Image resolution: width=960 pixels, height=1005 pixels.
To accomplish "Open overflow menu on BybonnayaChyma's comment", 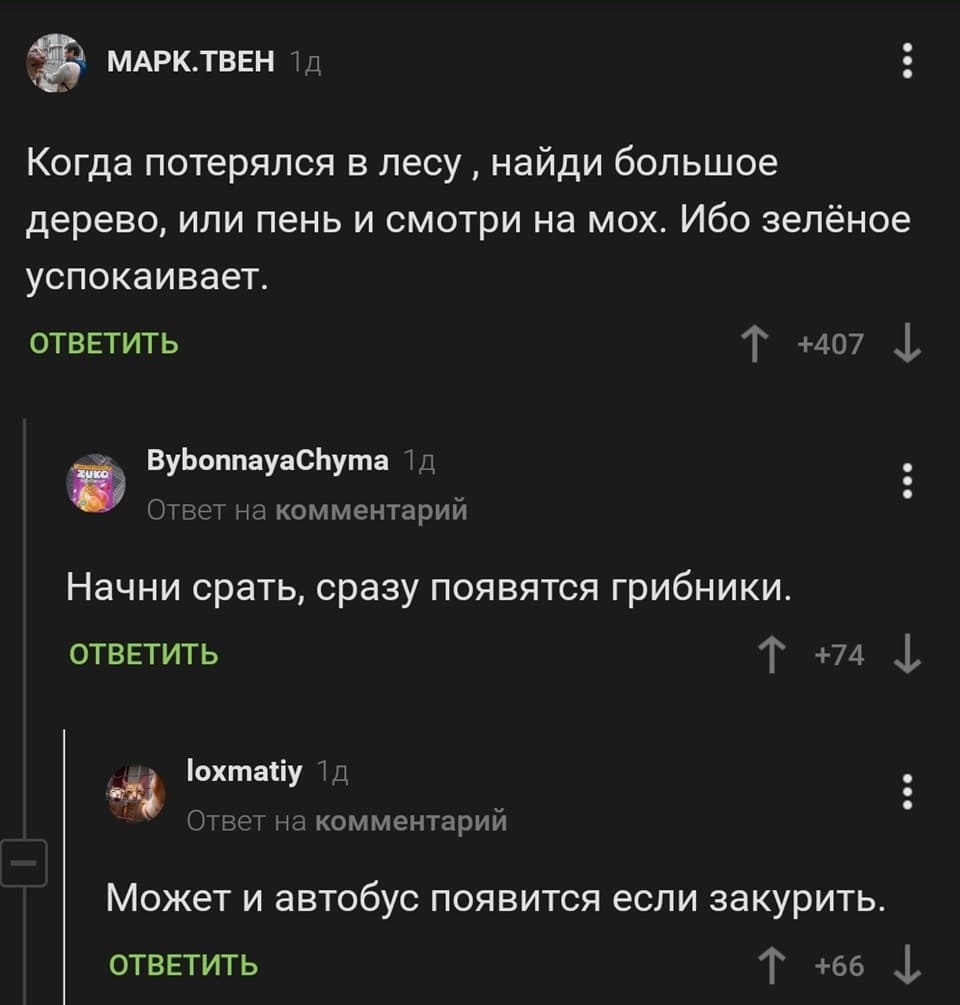I will coord(907,481).
